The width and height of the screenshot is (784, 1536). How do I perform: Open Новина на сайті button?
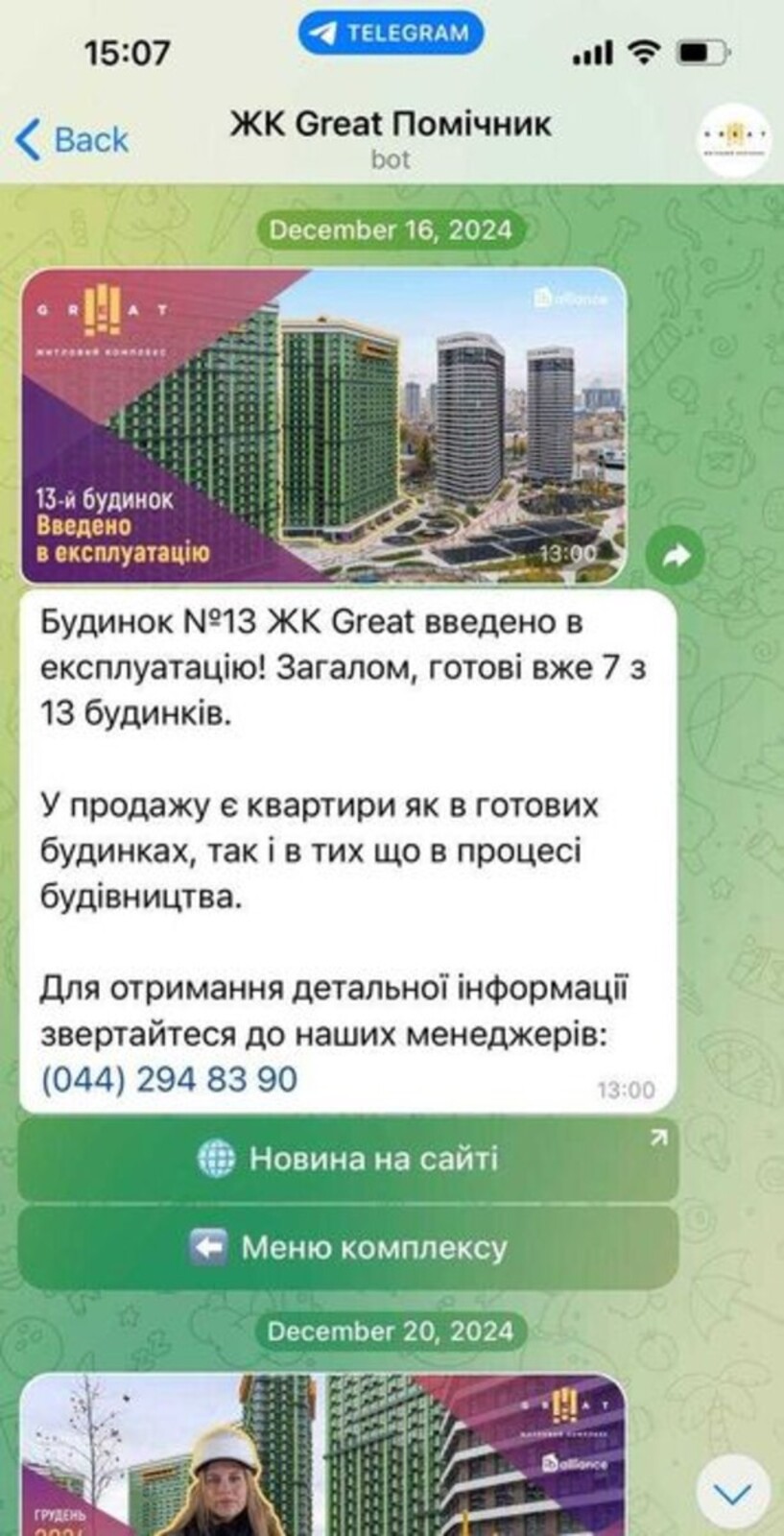(347, 1159)
